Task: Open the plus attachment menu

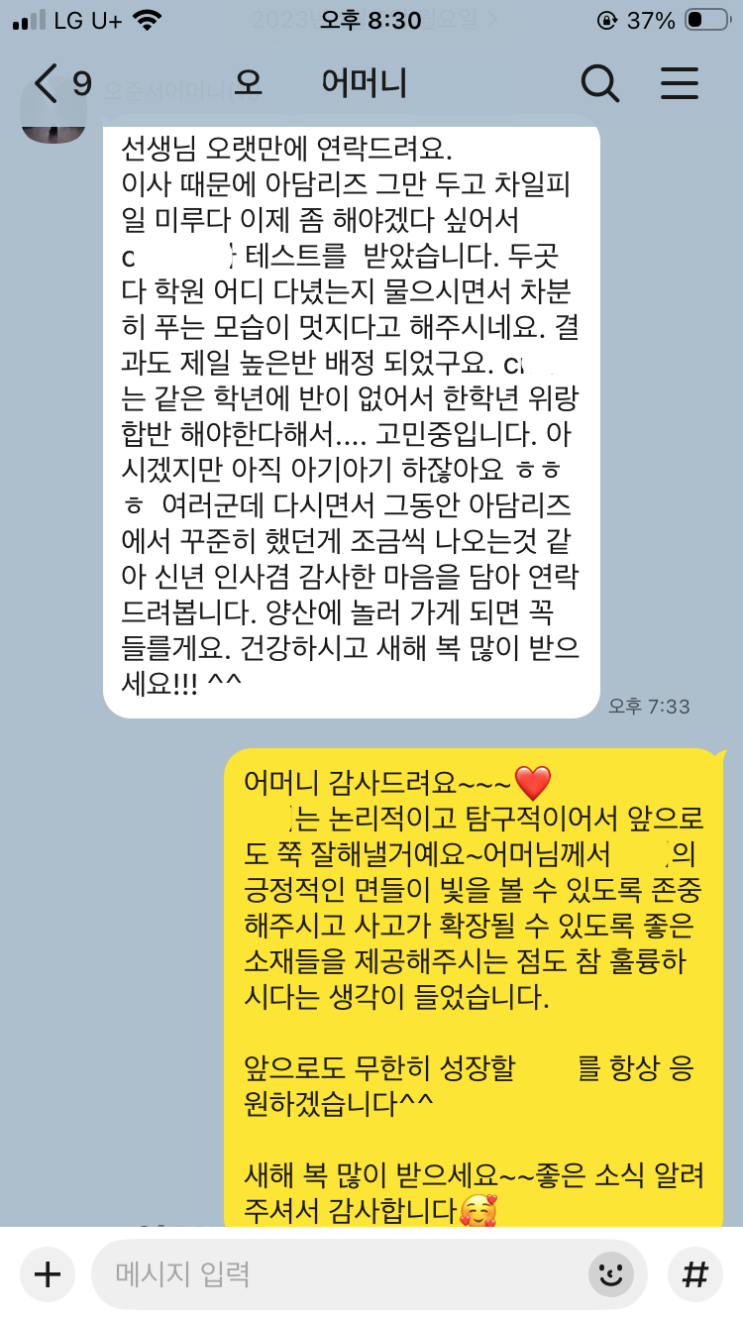Action: click(x=47, y=1274)
